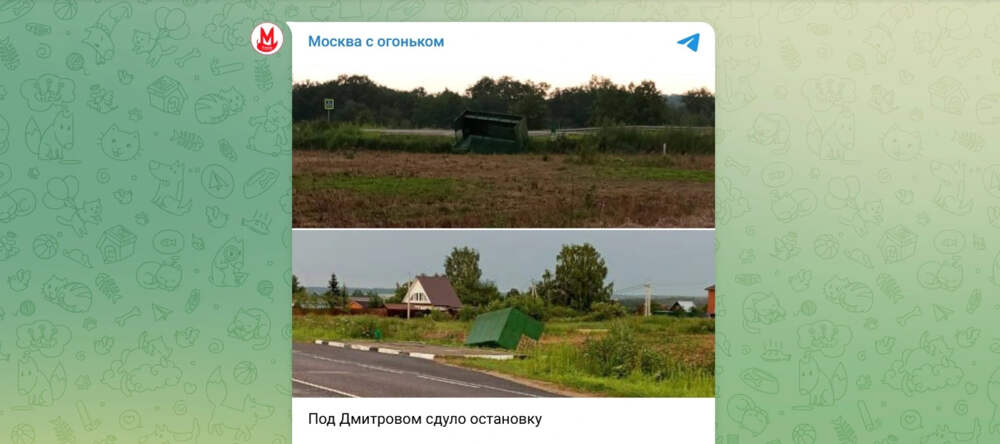Image resolution: width=1000 pixels, height=444 pixels.
Task: Open the post via the Telegram paper-plane icon
Action: point(688,42)
